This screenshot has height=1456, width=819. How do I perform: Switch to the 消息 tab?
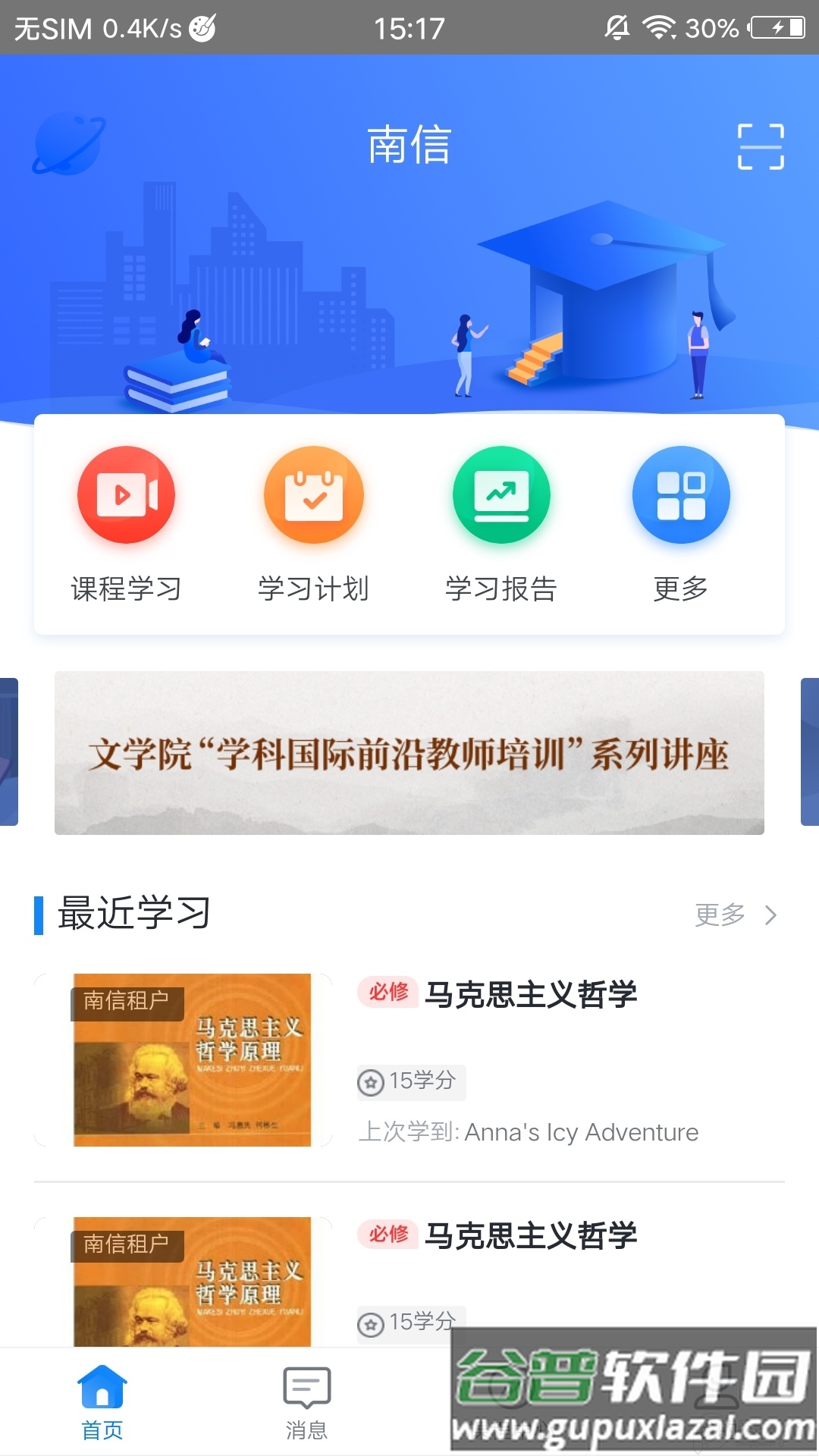point(306,1403)
